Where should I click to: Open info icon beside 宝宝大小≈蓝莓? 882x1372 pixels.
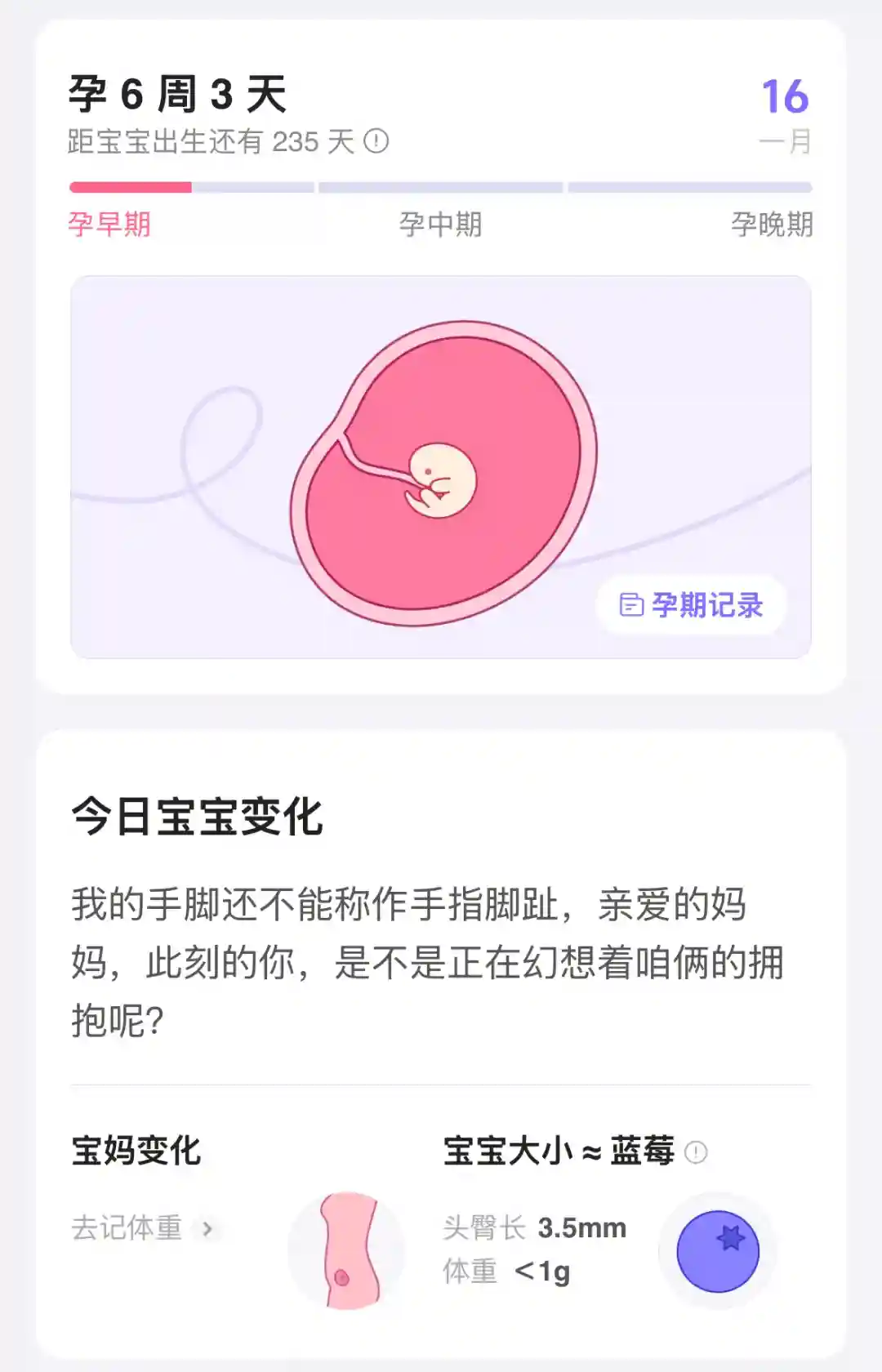[x=696, y=1152]
